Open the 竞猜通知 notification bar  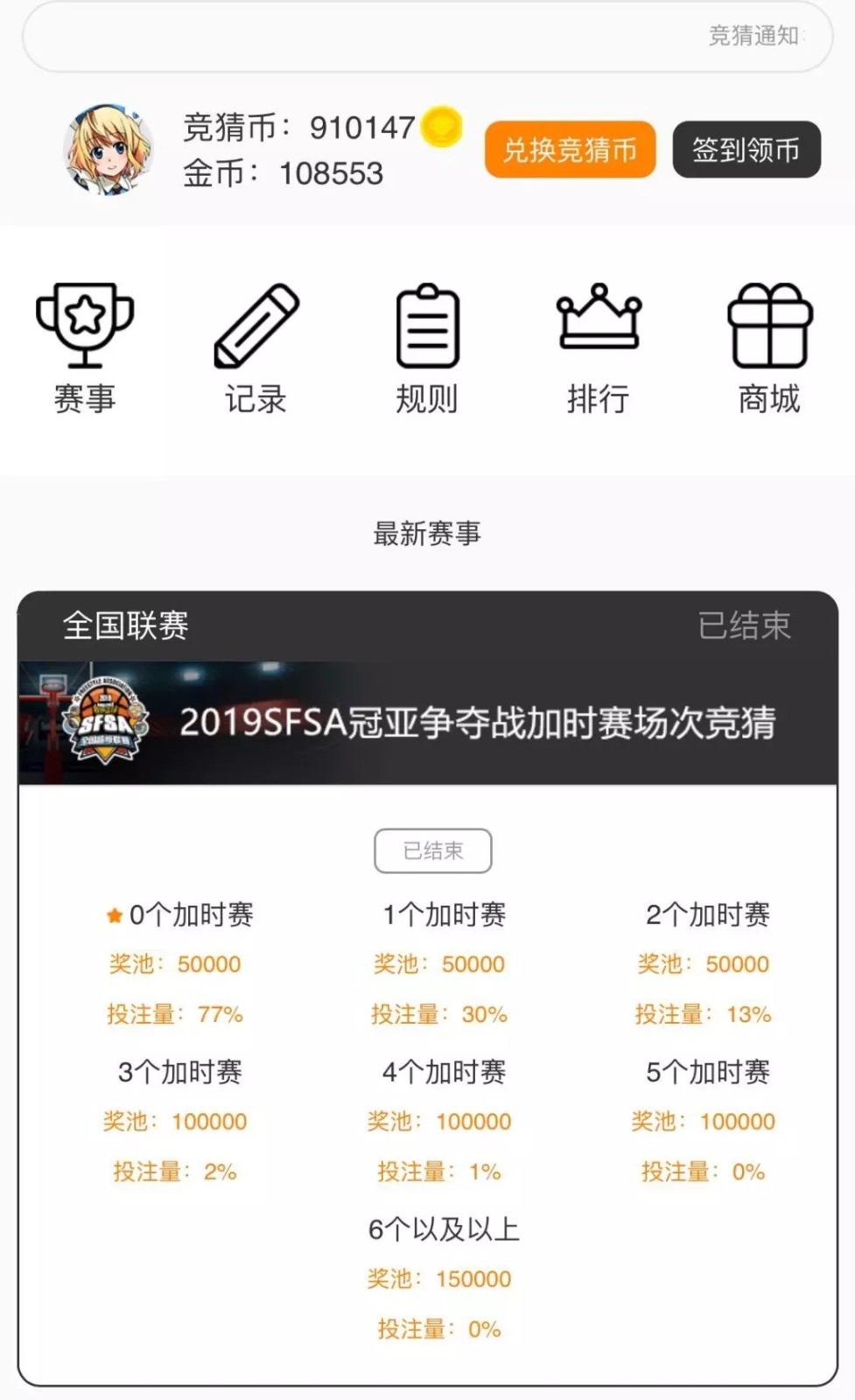[427, 37]
